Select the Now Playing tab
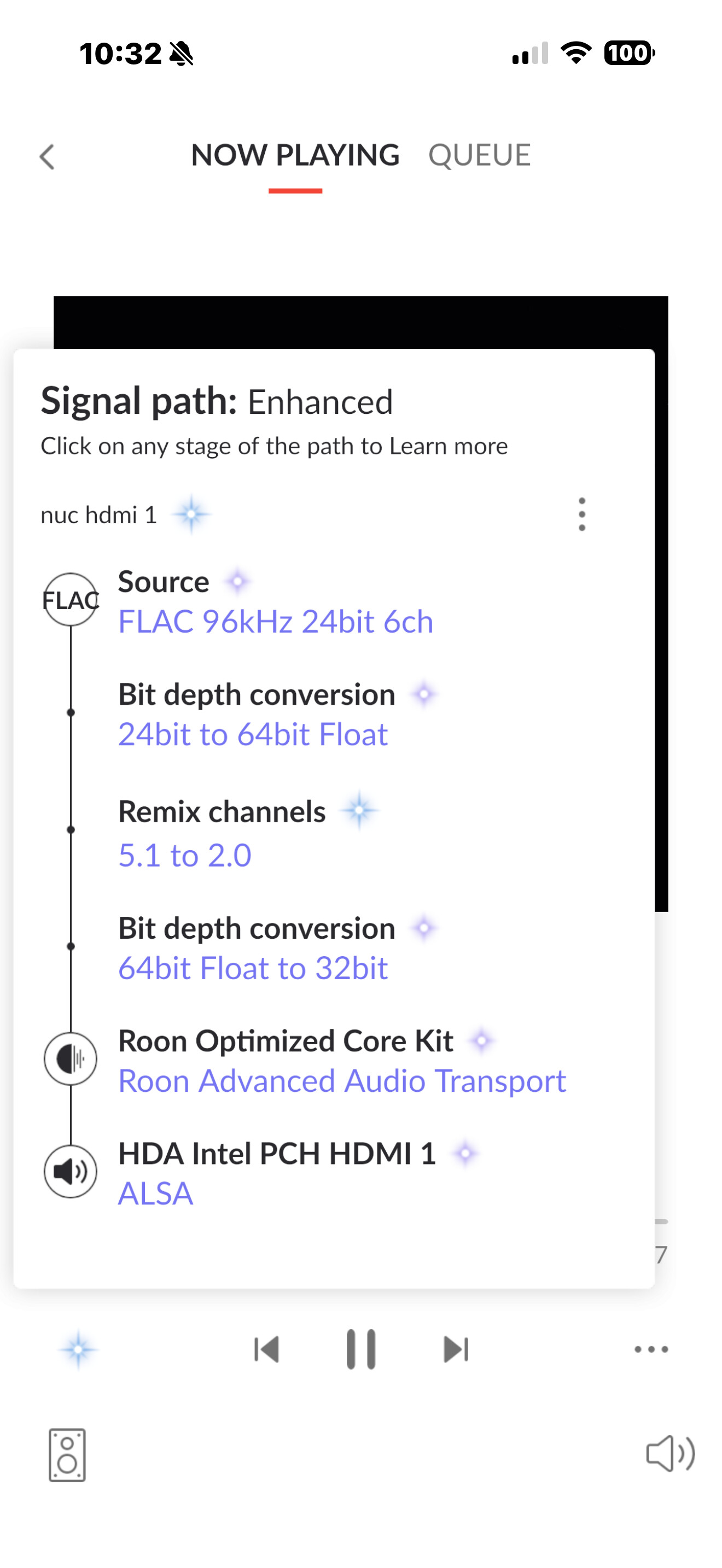The width and height of the screenshot is (722, 1568). (x=295, y=155)
